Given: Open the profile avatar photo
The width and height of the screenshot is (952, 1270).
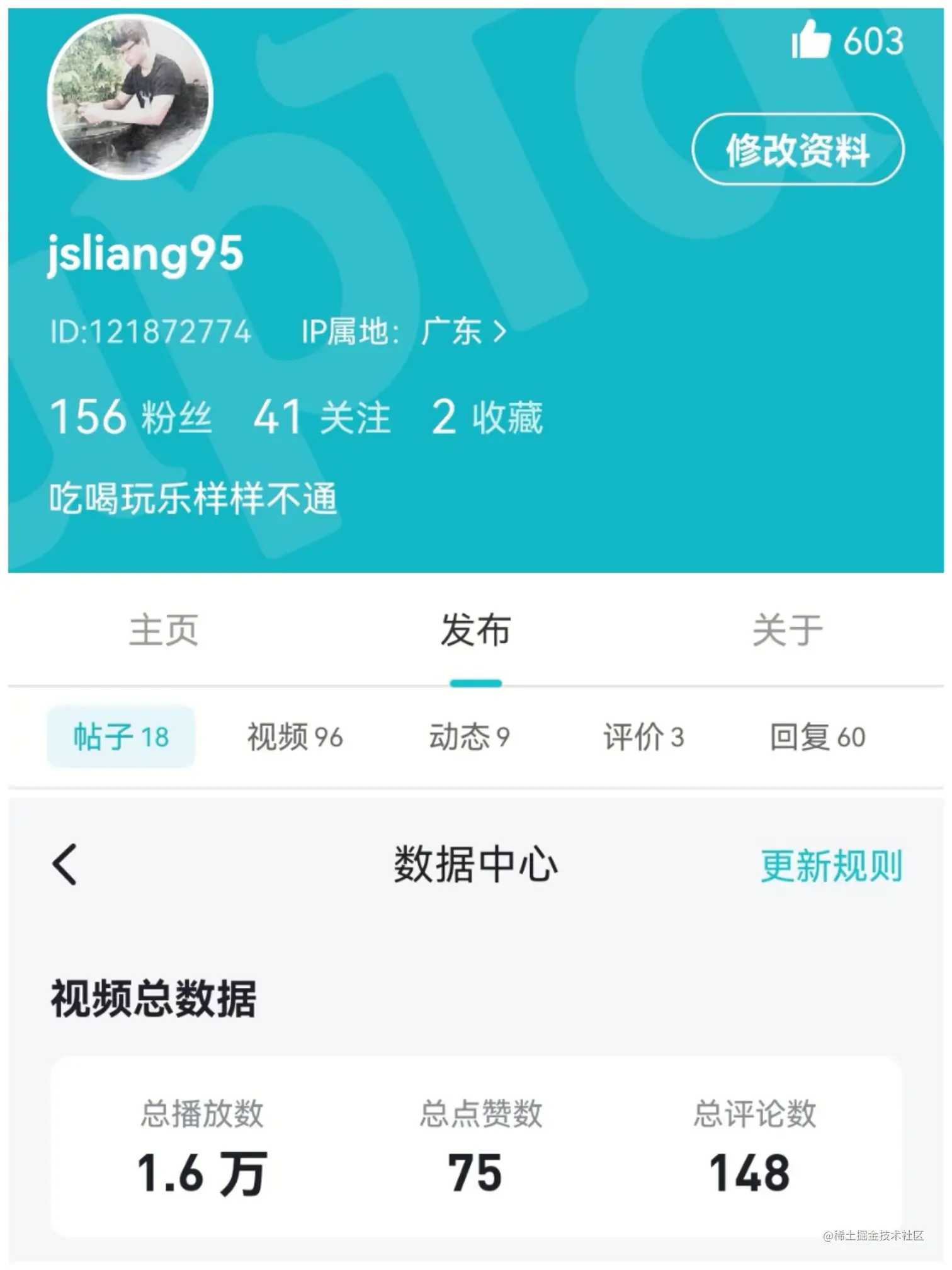Looking at the screenshot, I should [x=130, y=96].
